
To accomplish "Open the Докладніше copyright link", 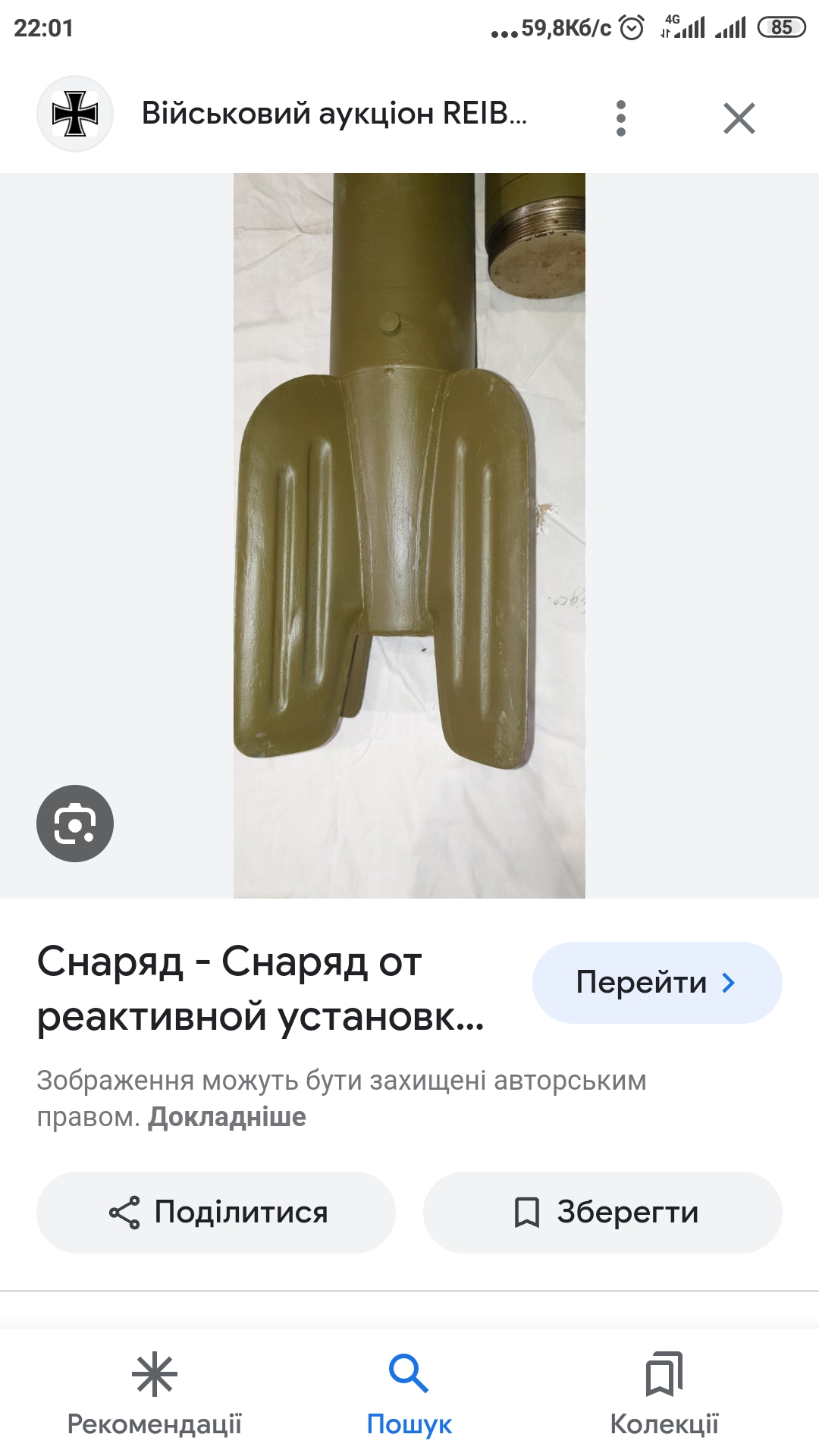I will (227, 1117).
